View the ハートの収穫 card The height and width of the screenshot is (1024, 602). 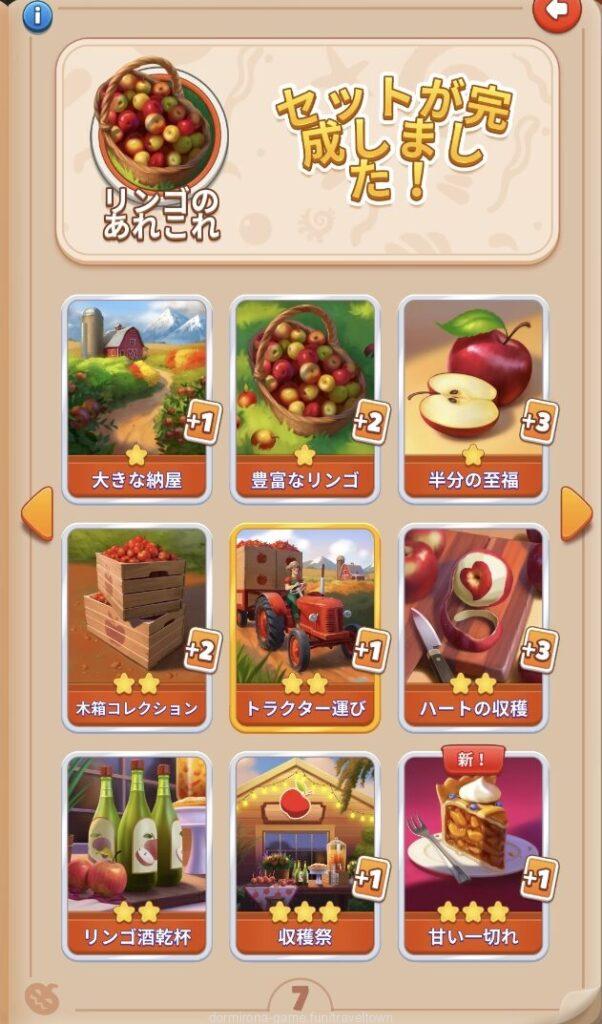click(473, 626)
